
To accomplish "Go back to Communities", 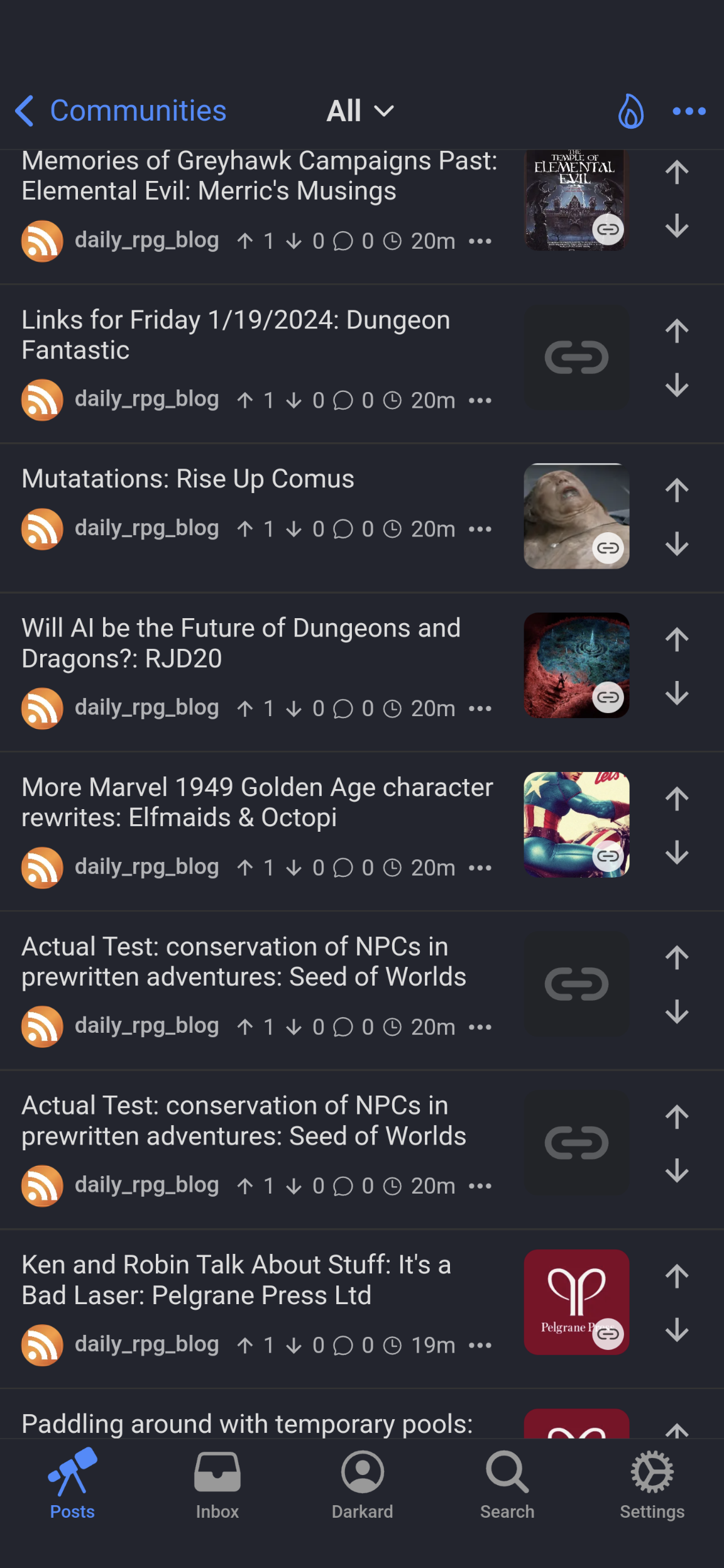I will click(x=121, y=111).
